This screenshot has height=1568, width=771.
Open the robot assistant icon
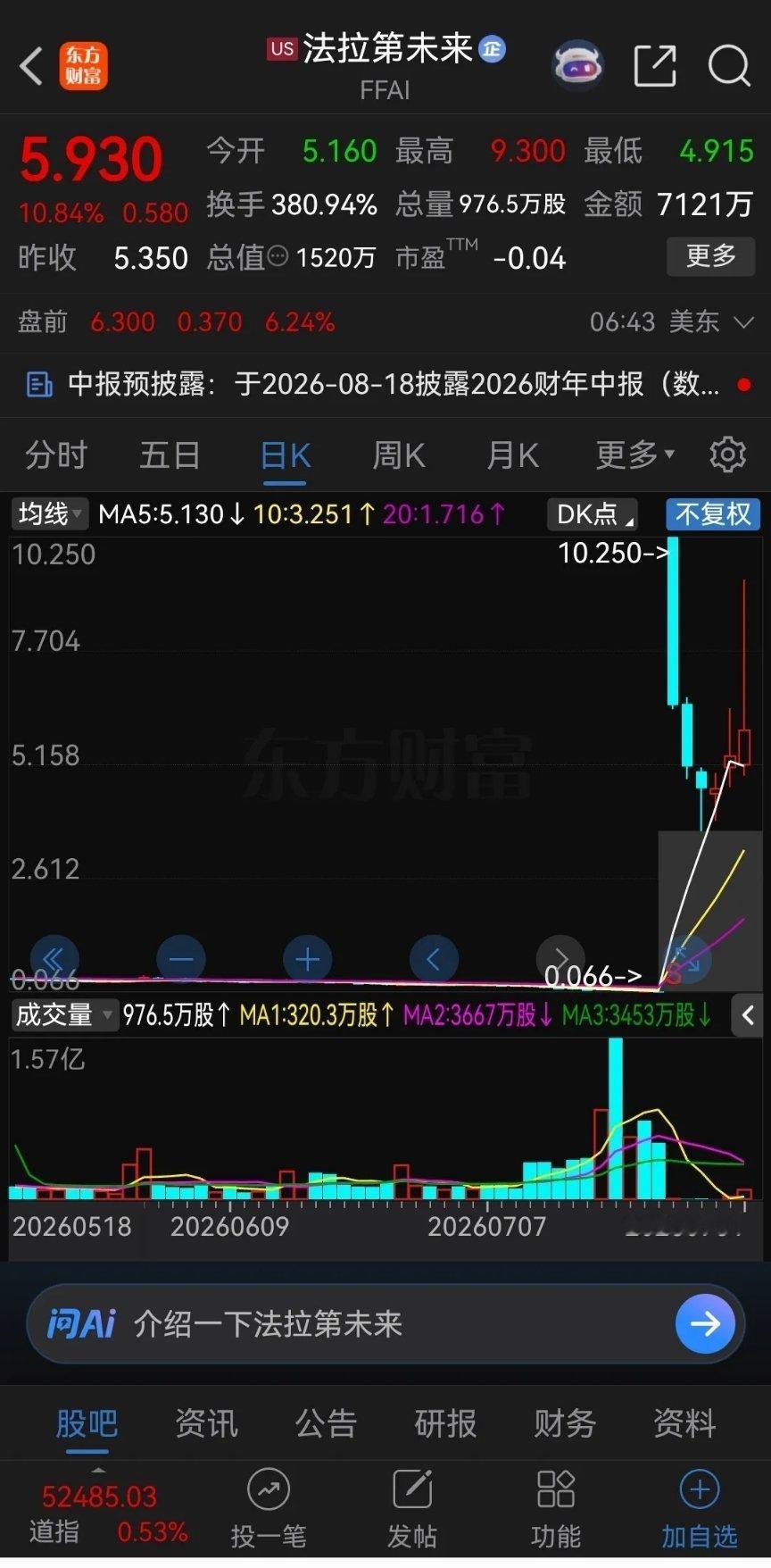click(x=578, y=65)
